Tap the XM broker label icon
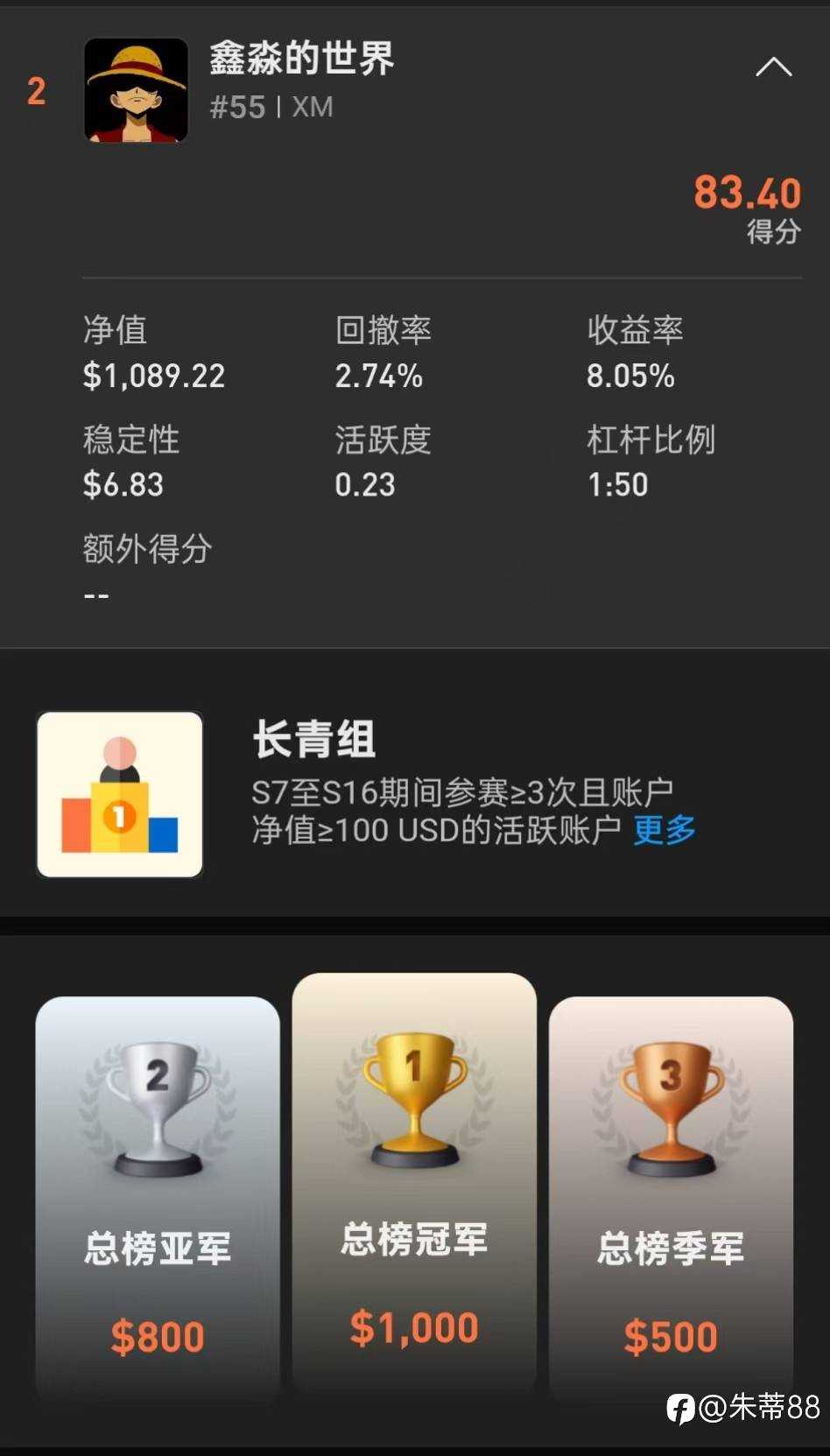 tap(314, 107)
